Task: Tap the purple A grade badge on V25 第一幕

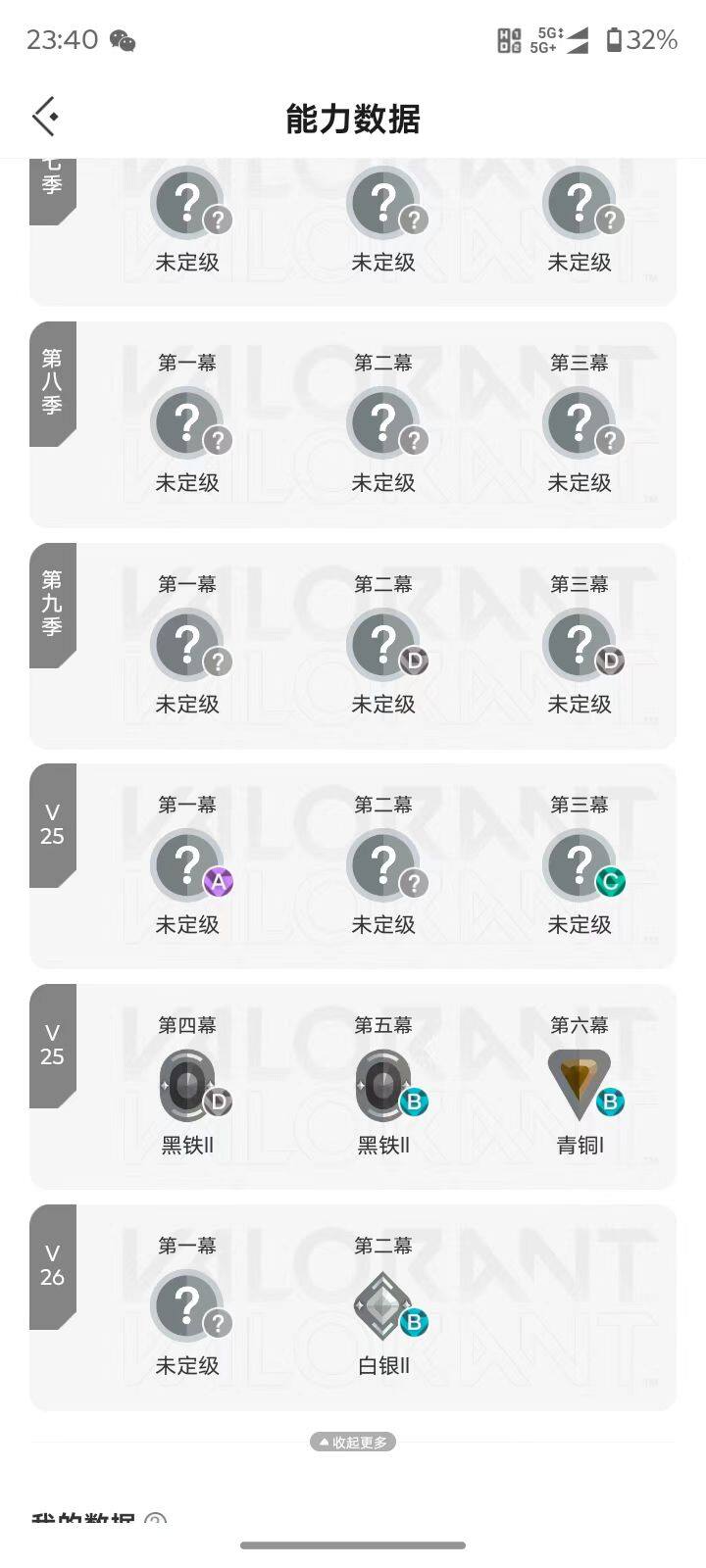Action: pyautogui.click(x=218, y=883)
